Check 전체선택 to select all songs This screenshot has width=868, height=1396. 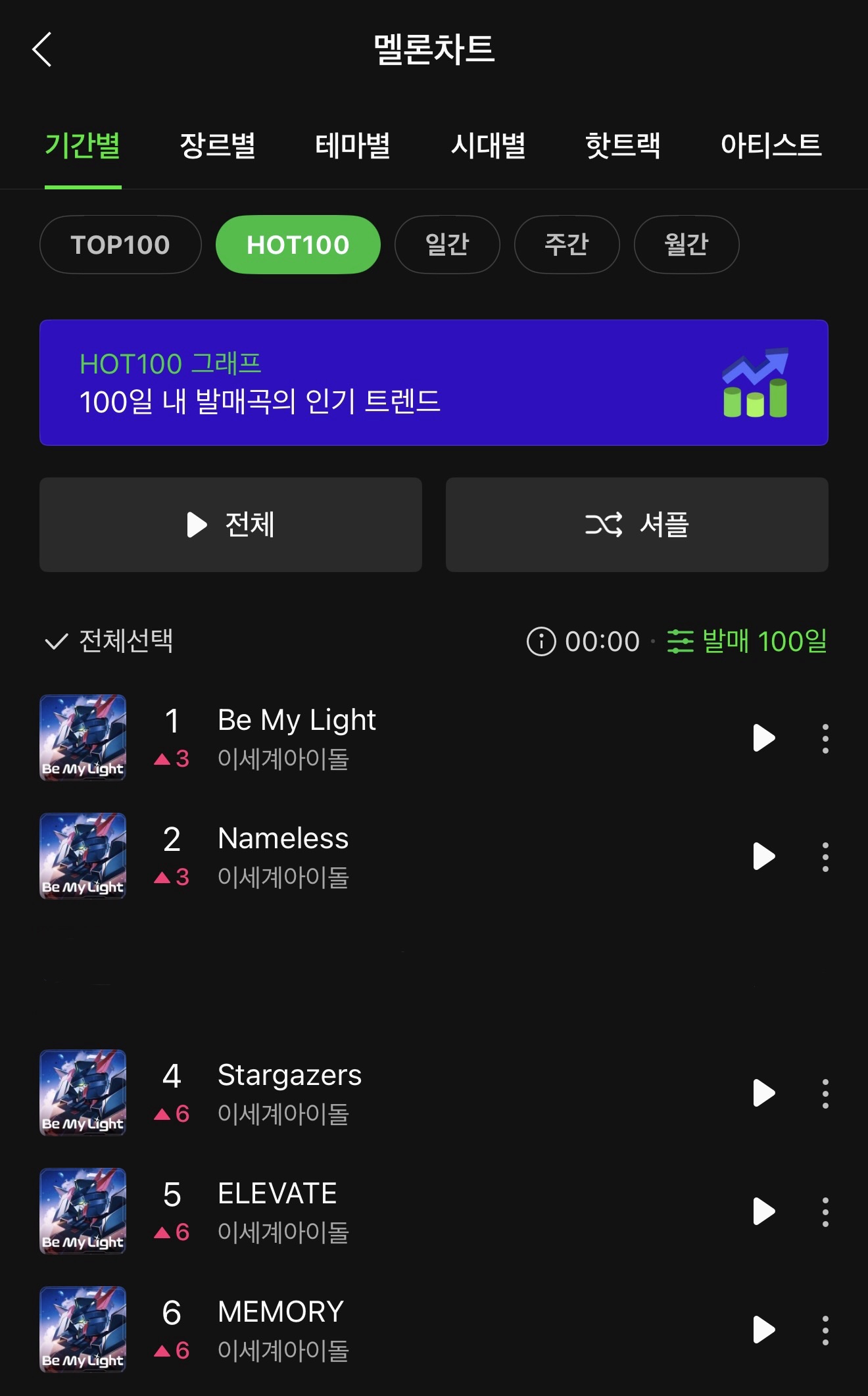pos(109,641)
